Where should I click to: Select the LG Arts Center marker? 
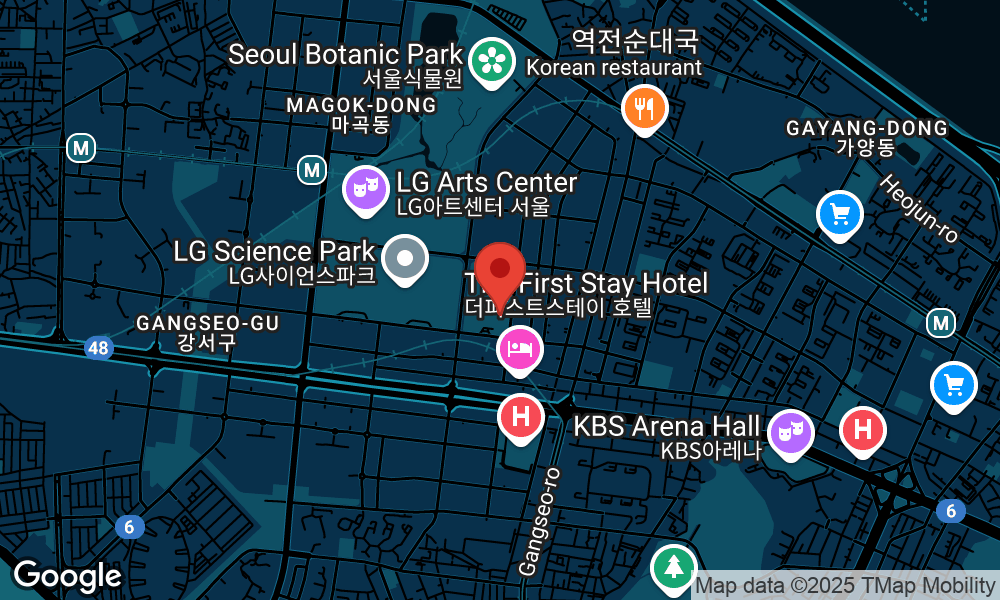click(x=365, y=187)
